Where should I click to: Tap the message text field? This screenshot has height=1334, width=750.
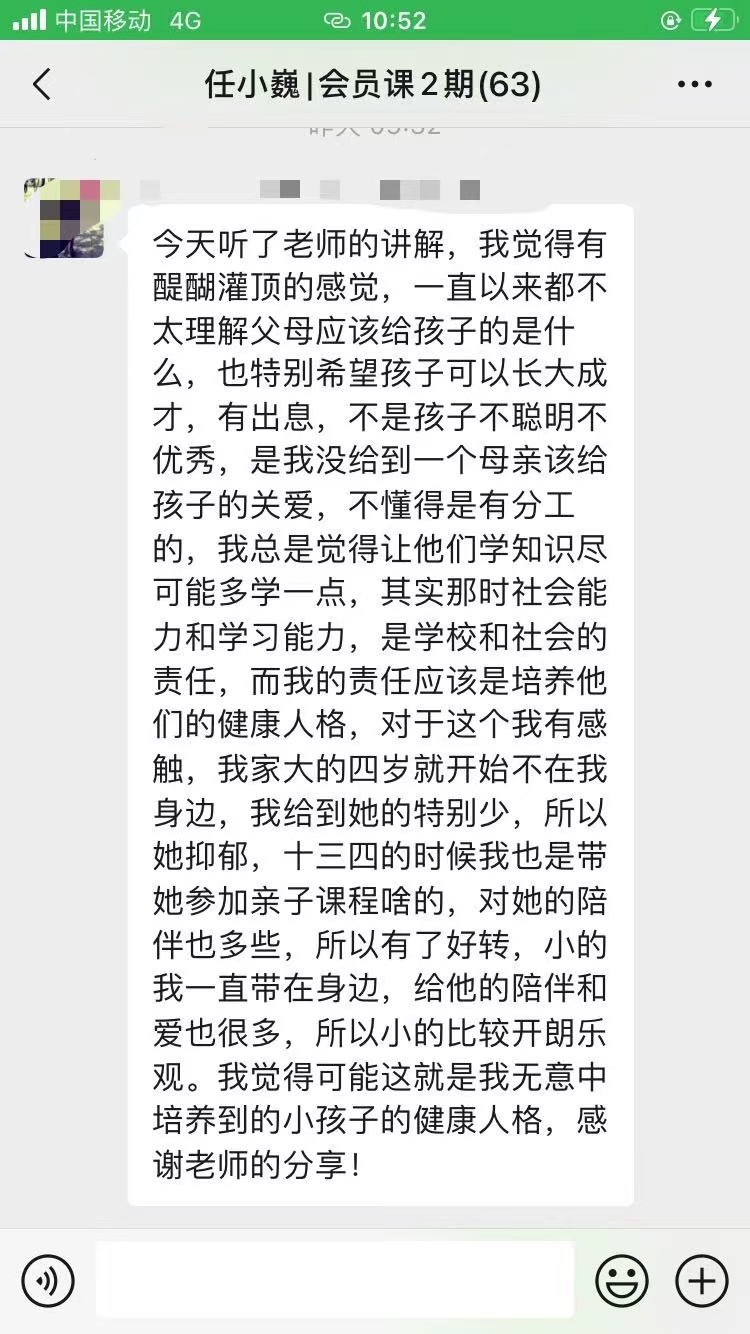pyautogui.click(x=335, y=1280)
